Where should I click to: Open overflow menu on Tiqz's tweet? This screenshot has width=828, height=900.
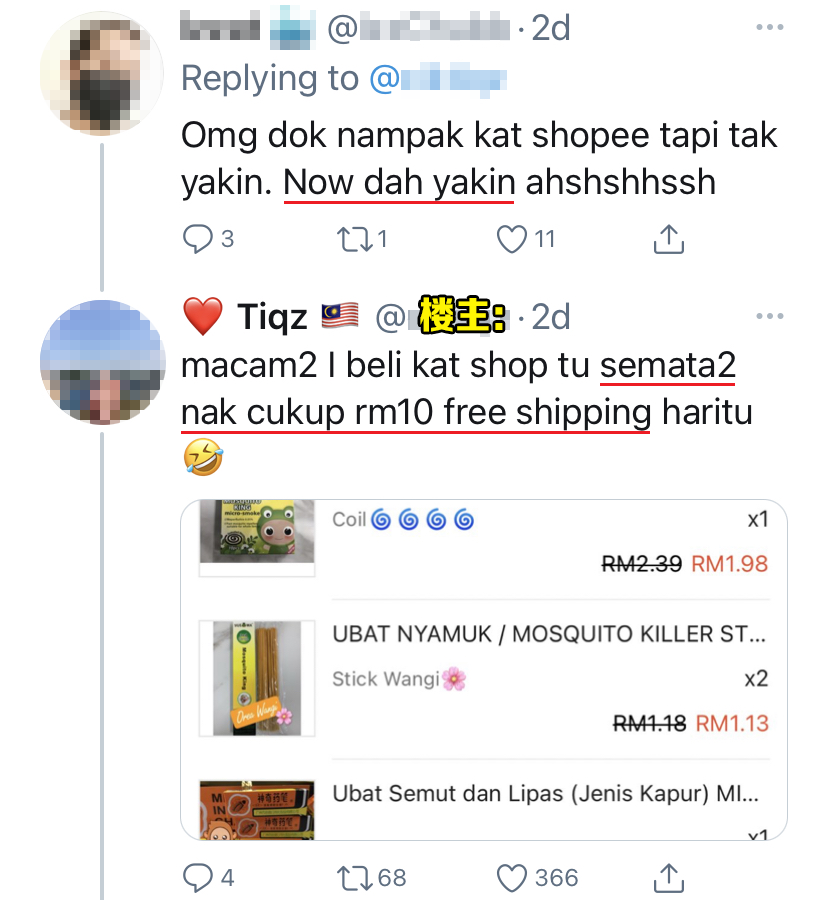click(770, 317)
